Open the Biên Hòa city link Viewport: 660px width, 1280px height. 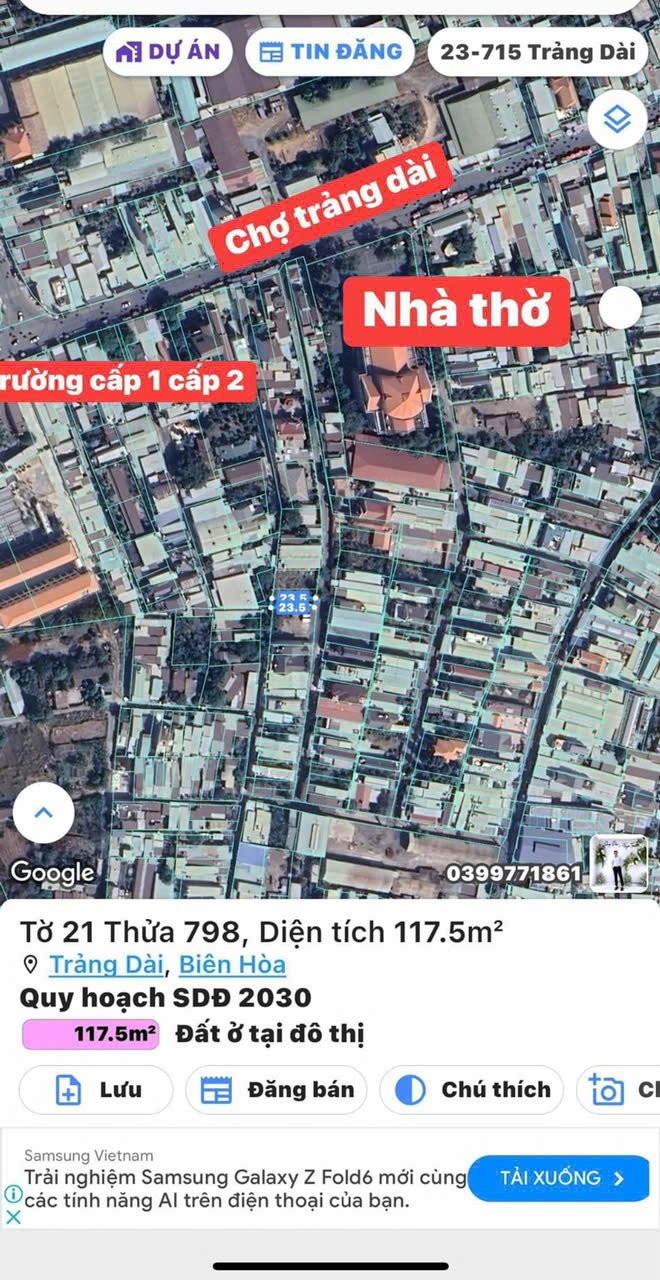pos(233,965)
